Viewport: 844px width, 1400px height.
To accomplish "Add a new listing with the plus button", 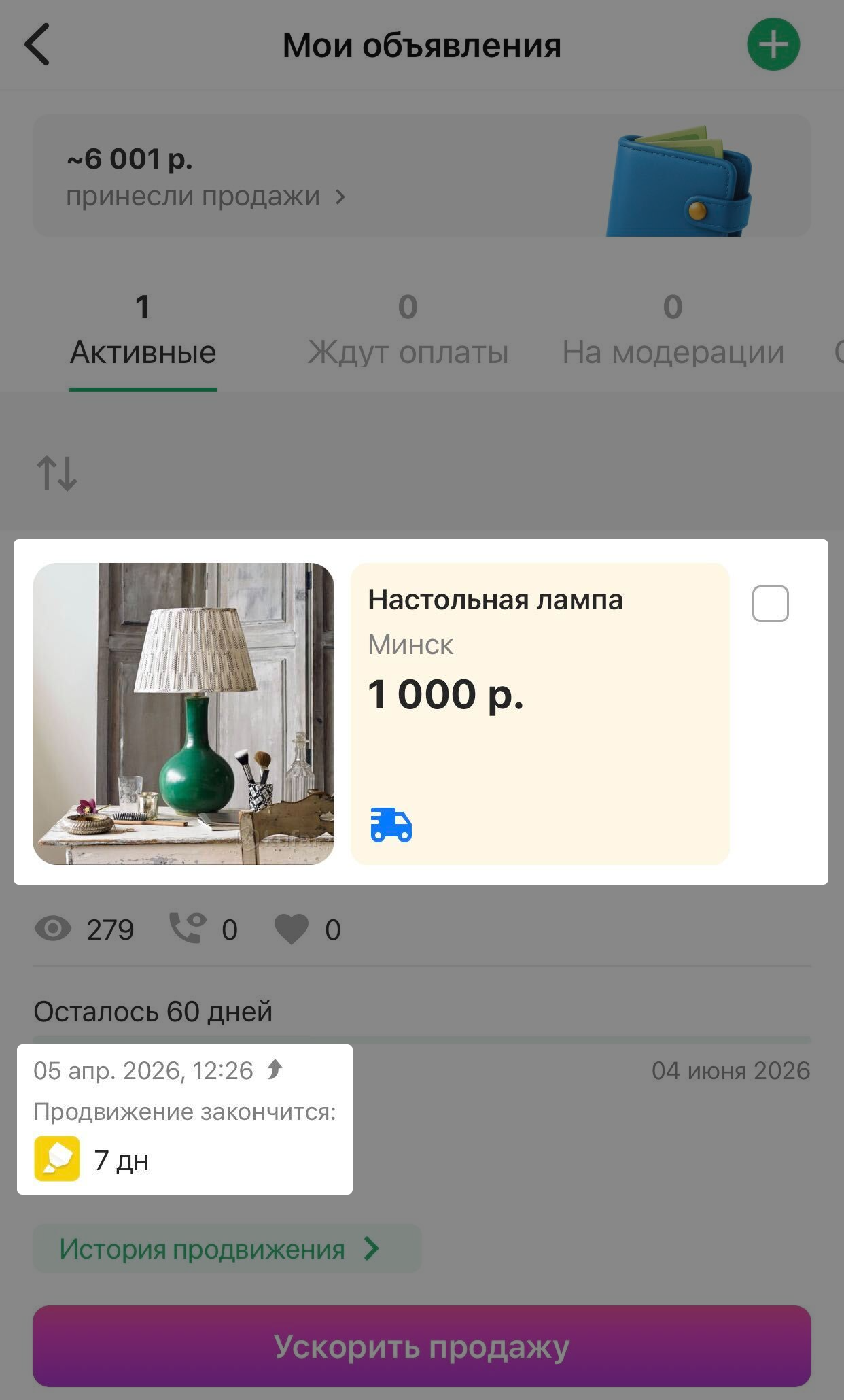I will click(x=773, y=45).
